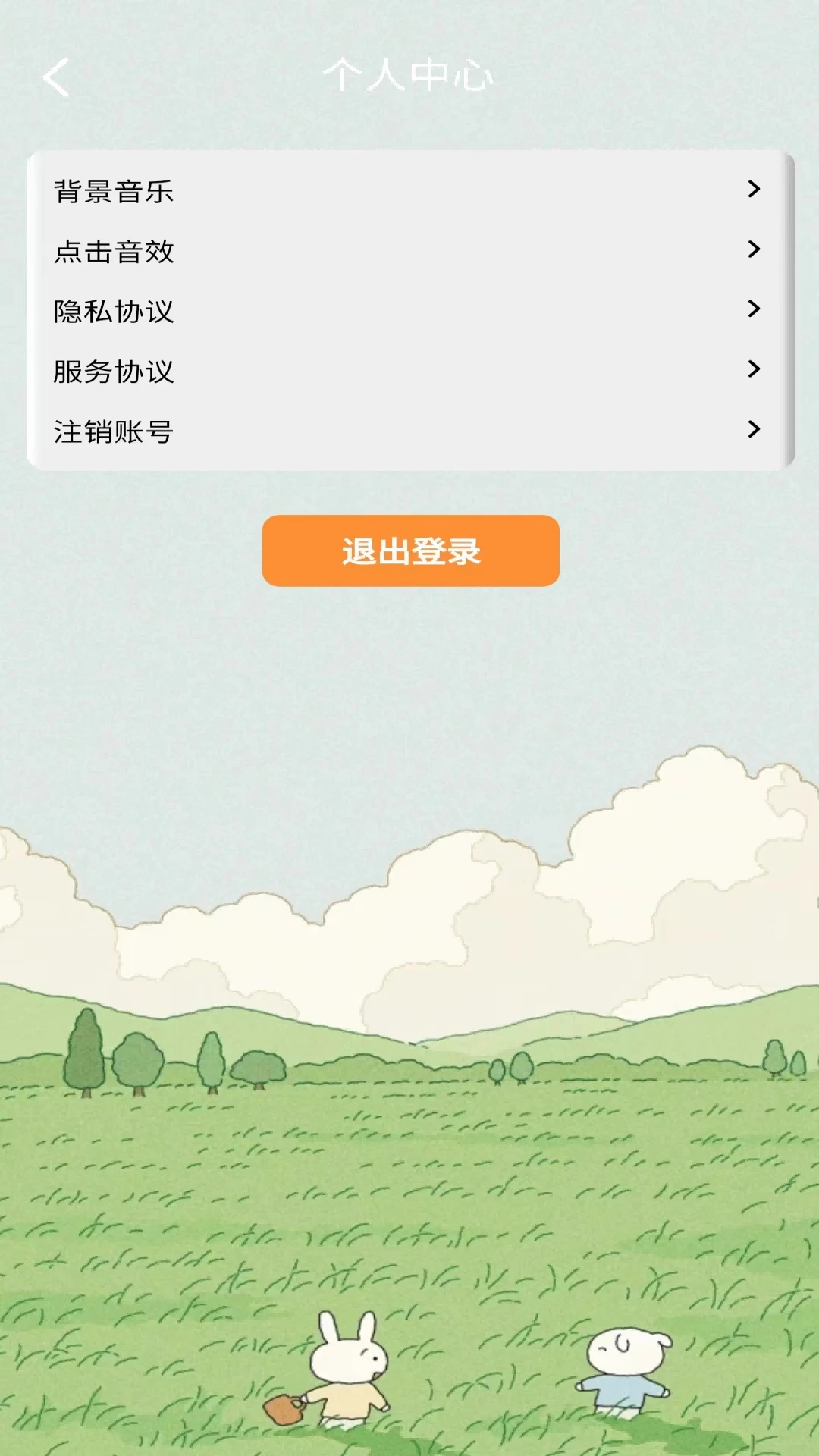Toggle background music playback
819x1456 pixels.
tap(409, 192)
